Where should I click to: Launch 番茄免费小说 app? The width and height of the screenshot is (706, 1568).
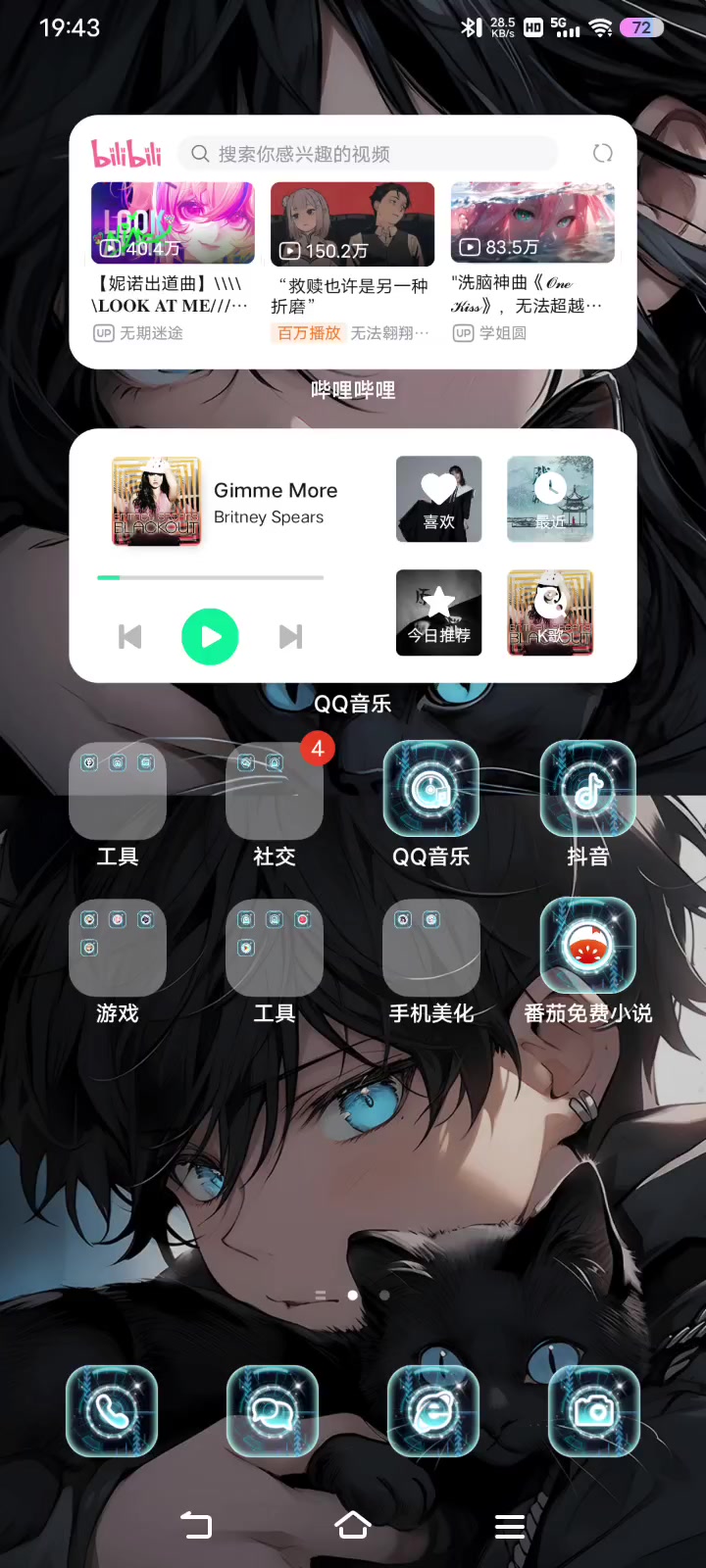click(x=588, y=945)
